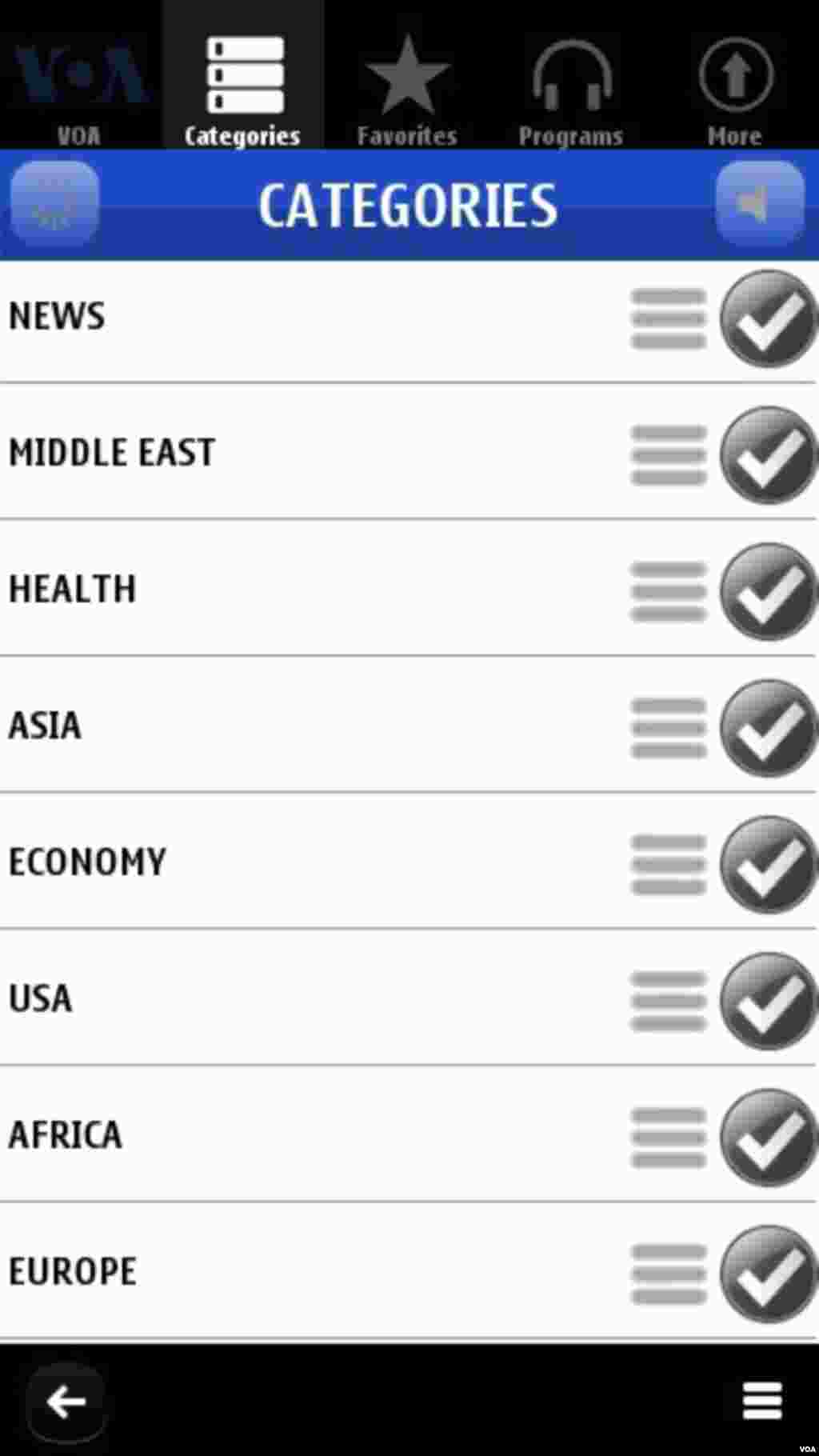The image size is (819, 1456).
Task: Tap the reorder handle for ECONOMY
Action: click(x=669, y=865)
